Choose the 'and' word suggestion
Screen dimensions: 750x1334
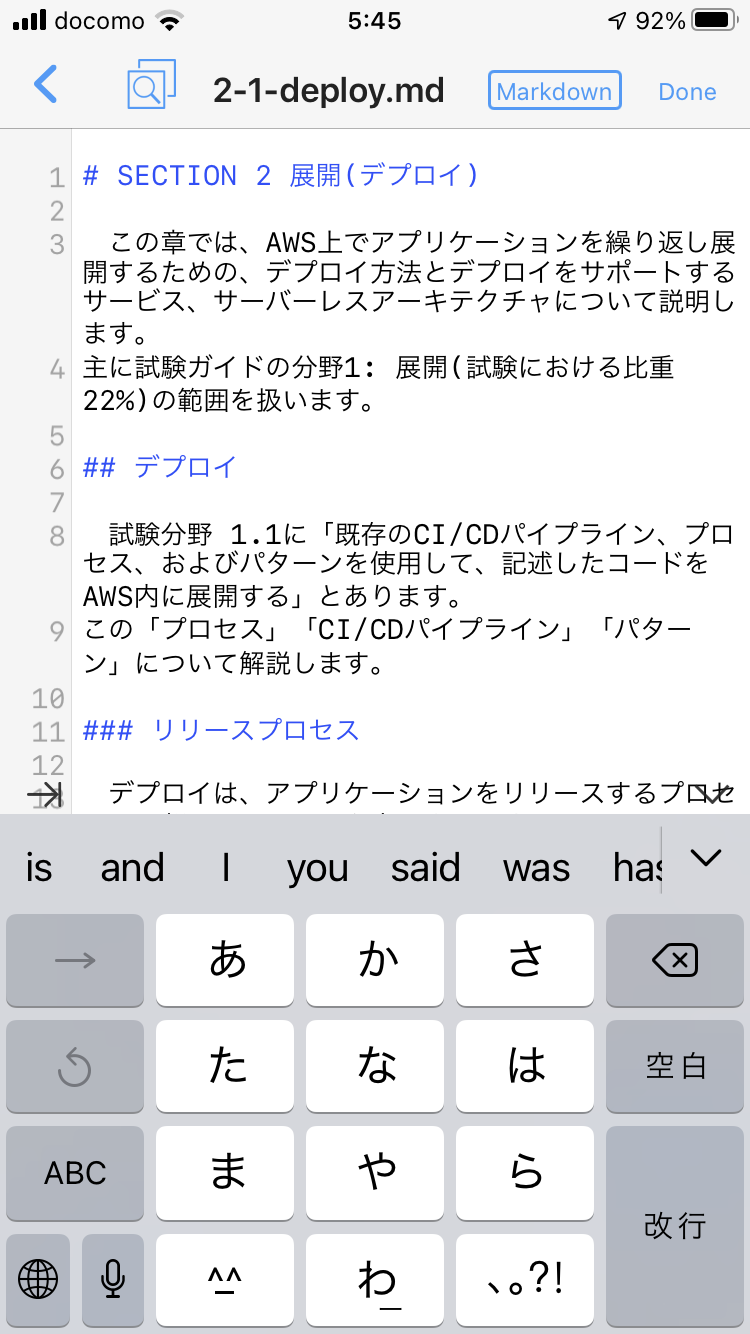(132, 867)
